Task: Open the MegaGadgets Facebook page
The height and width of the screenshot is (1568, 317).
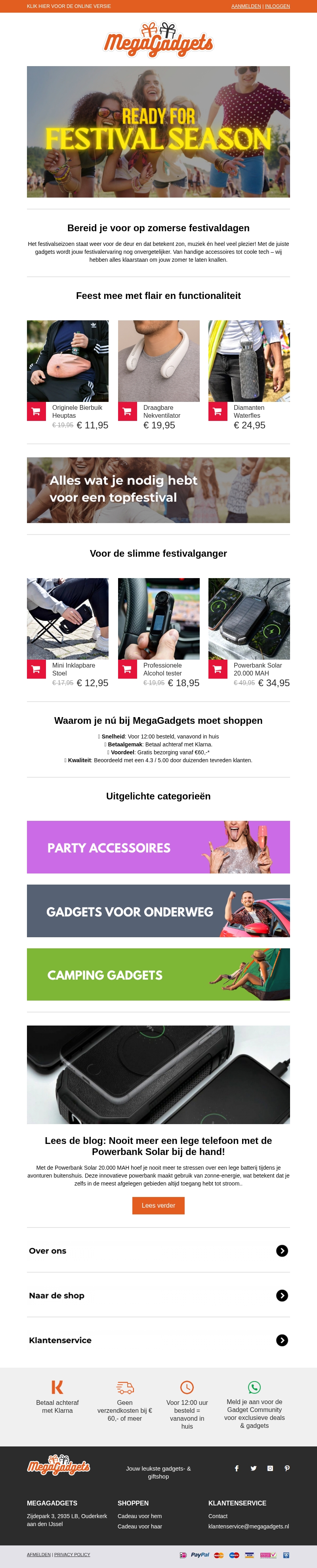Action: (237, 1468)
